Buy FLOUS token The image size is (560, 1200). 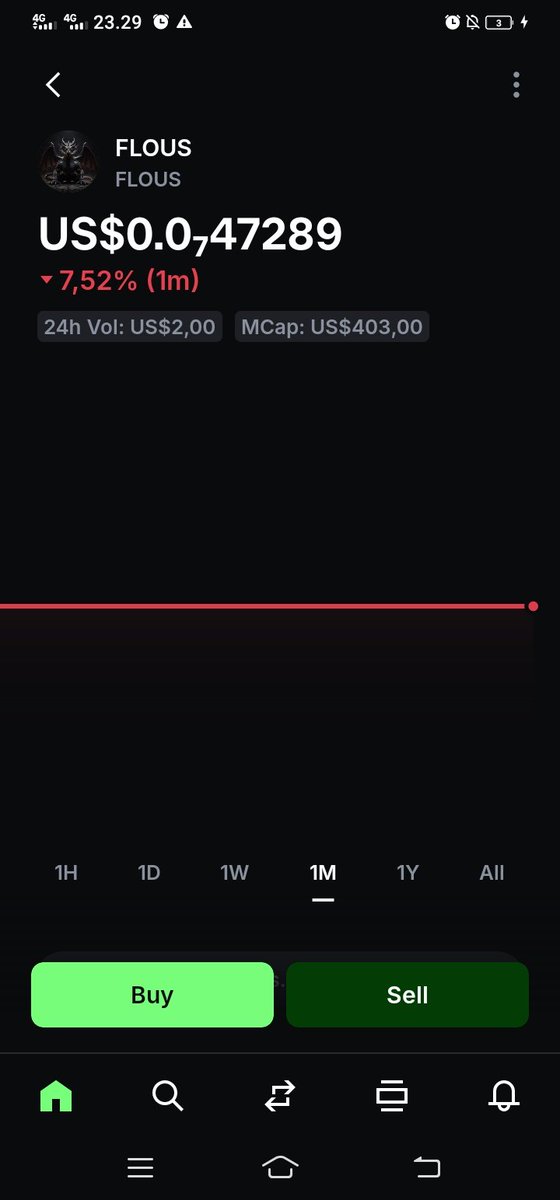coord(152,995)
